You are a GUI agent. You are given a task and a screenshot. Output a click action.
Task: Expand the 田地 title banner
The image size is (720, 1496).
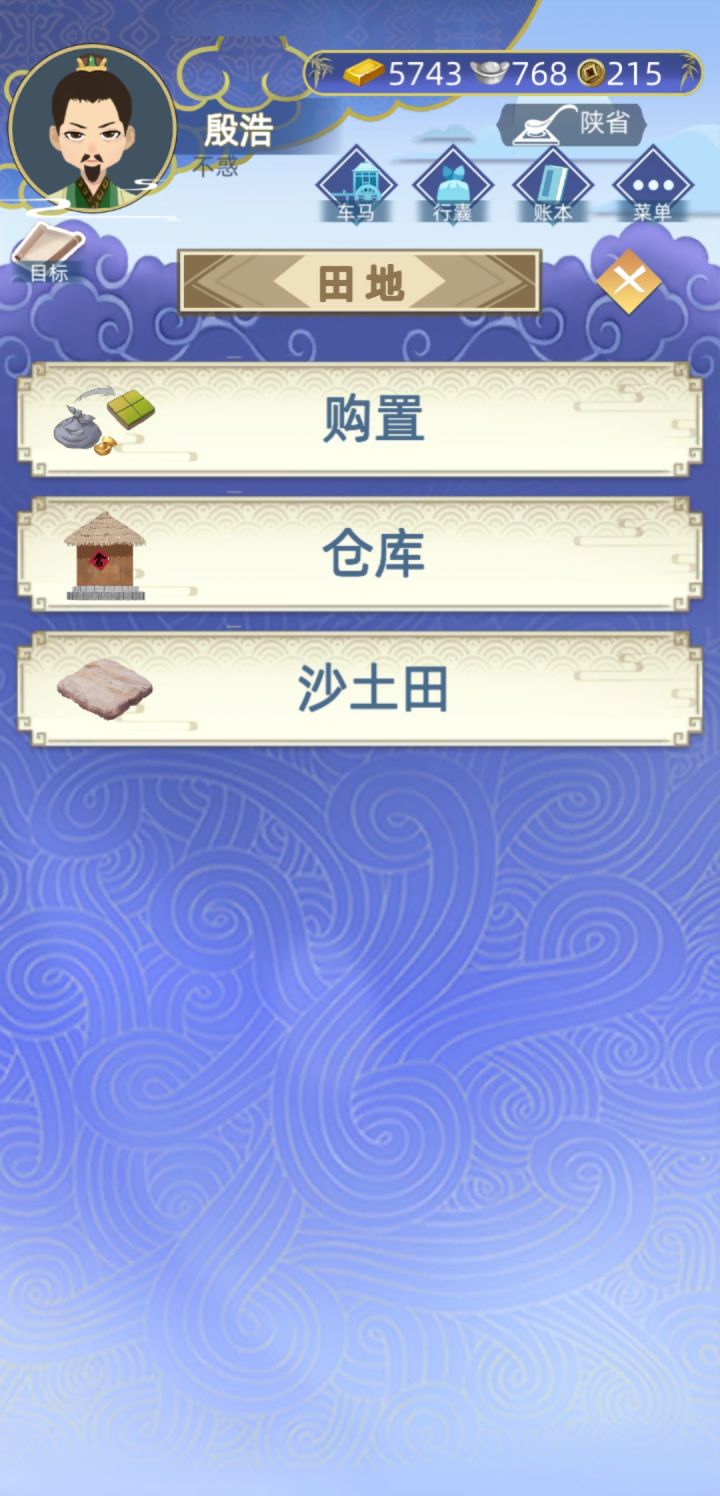click(360, 282)
